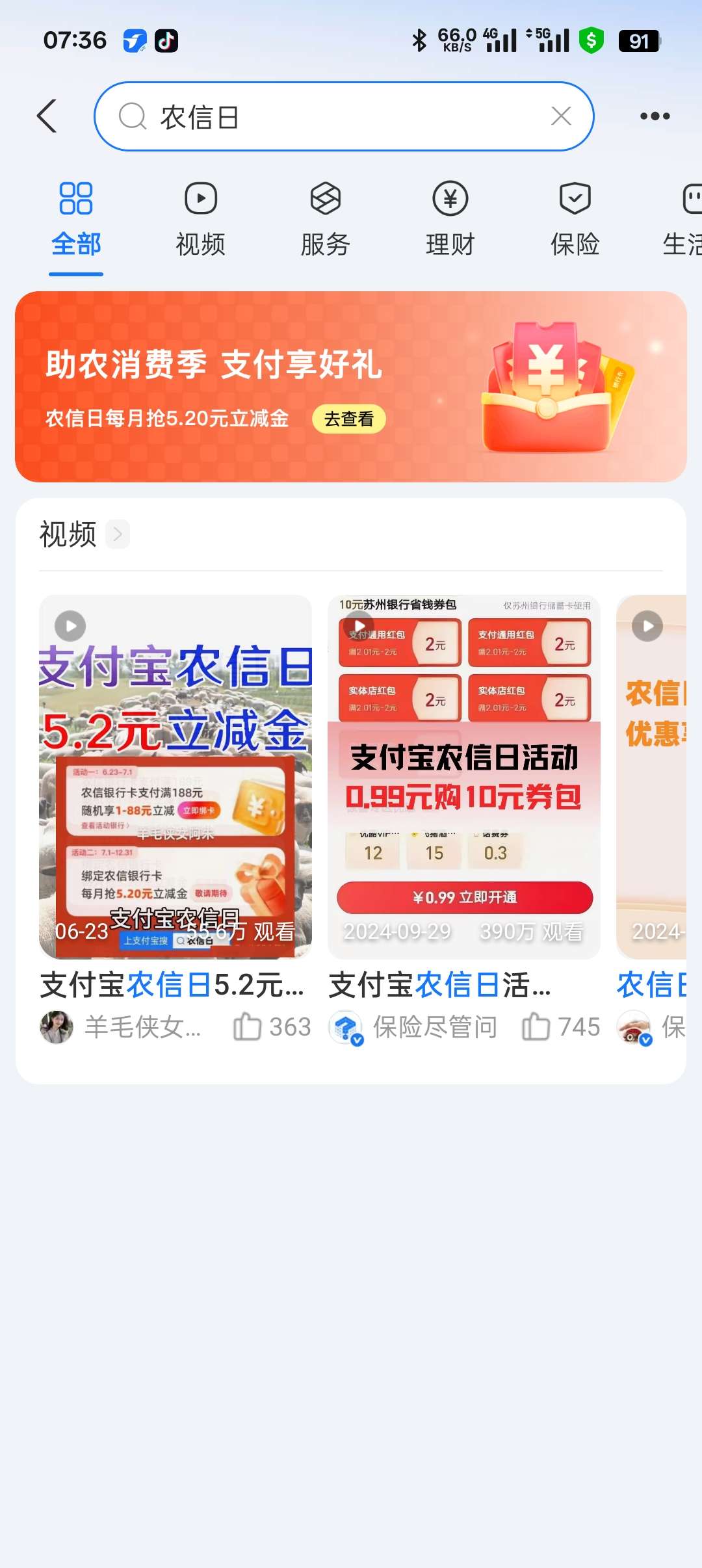Tap the ¥0.99 立即开通 button

coord(464,898)
